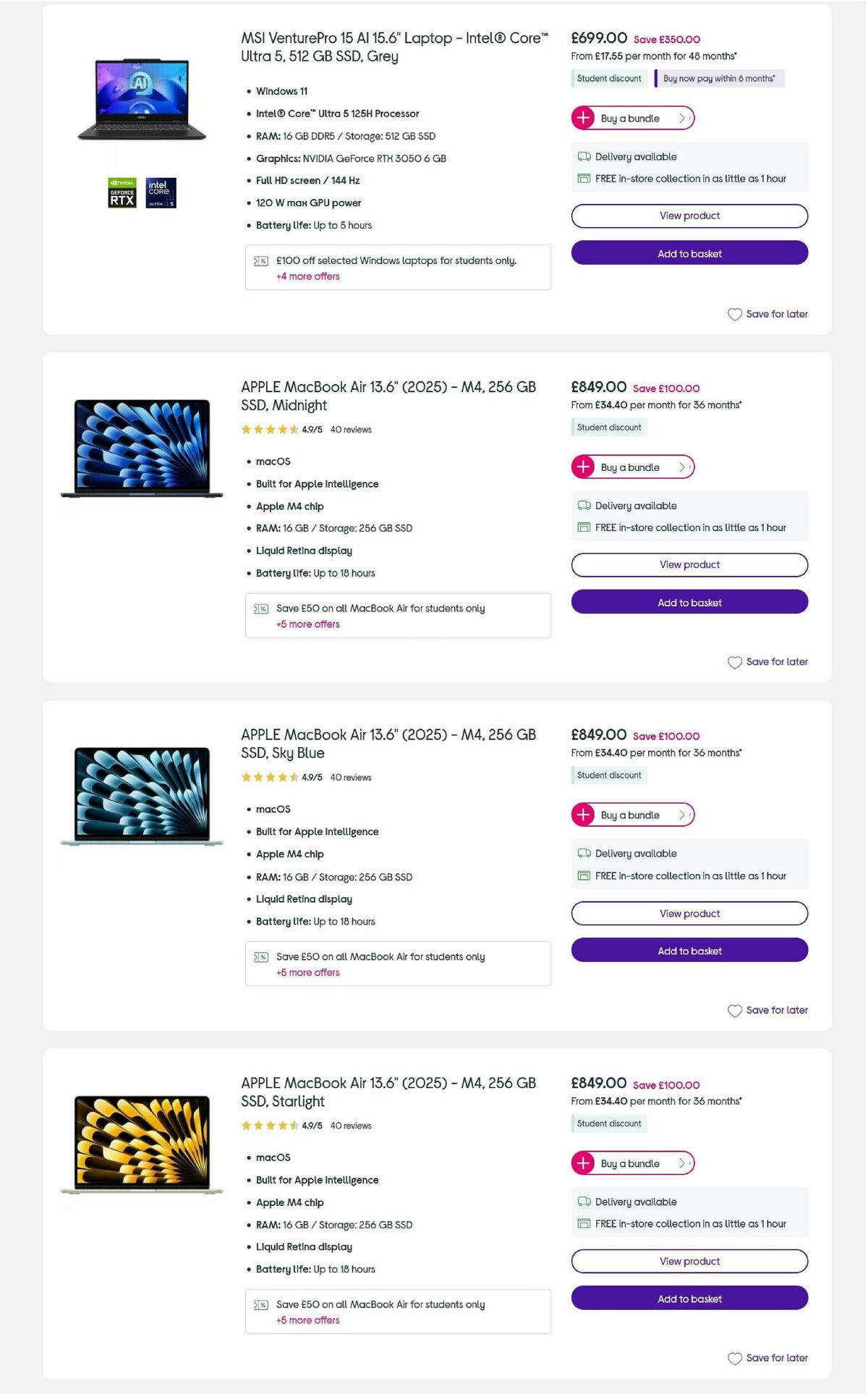
Task: Select the Student discount label on MacBook Air Sky Blue
Action: point(608,775)
